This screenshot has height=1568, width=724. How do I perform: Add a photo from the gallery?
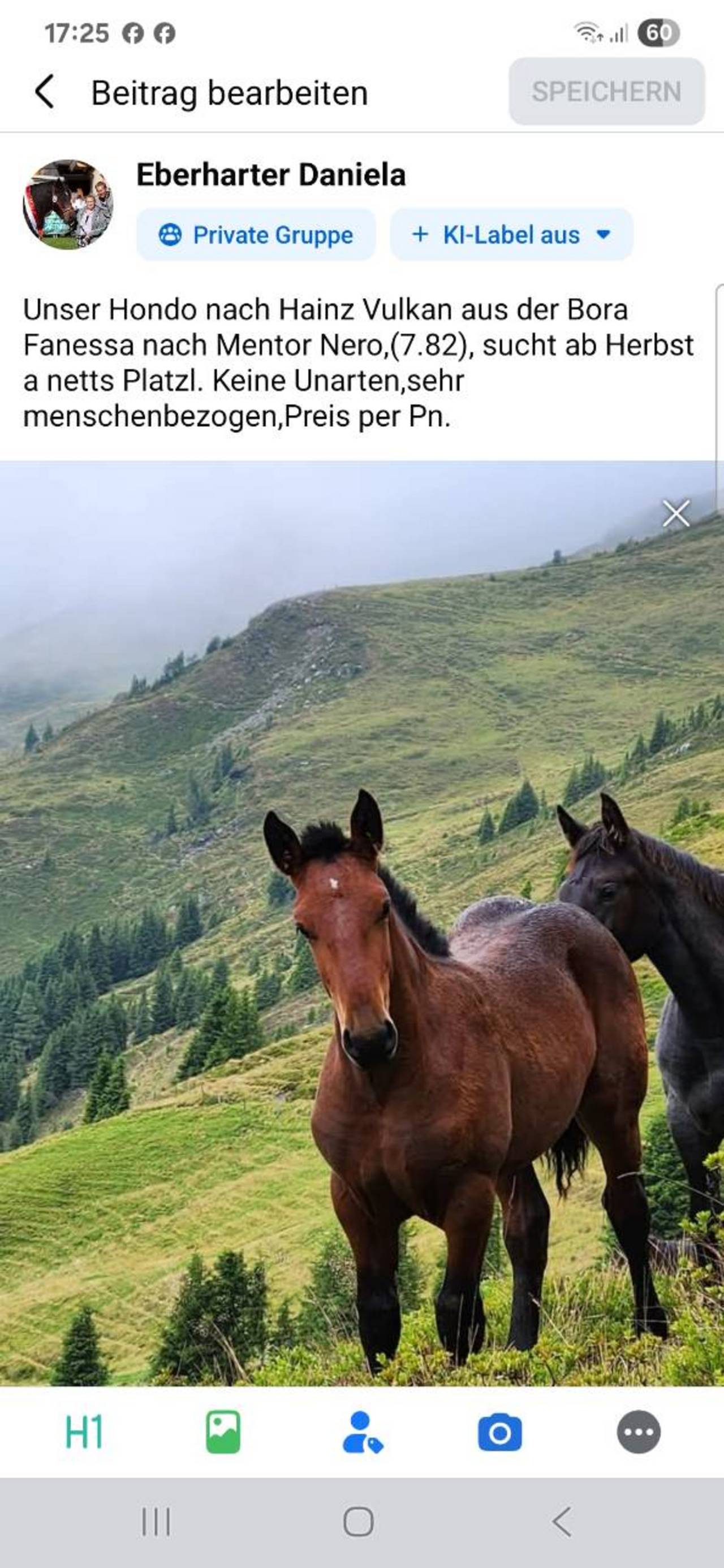[223, 1432]
